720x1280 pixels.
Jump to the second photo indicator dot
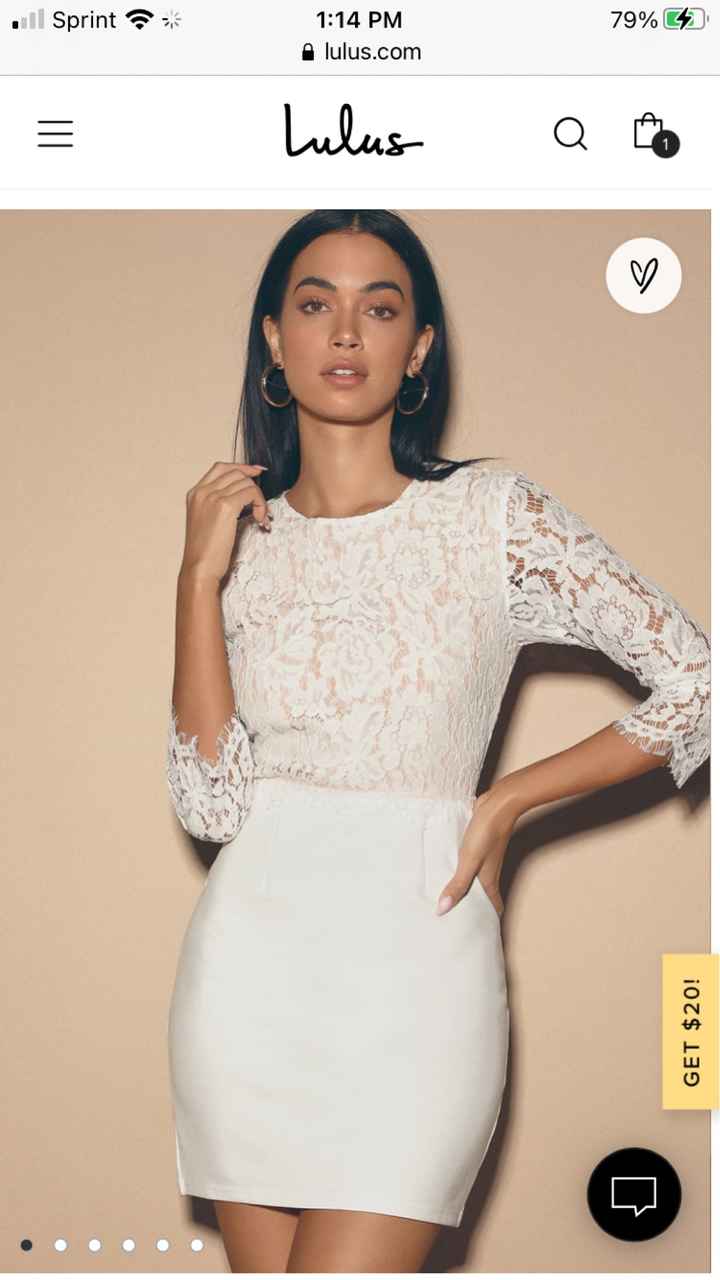(x=61, y=1245)
